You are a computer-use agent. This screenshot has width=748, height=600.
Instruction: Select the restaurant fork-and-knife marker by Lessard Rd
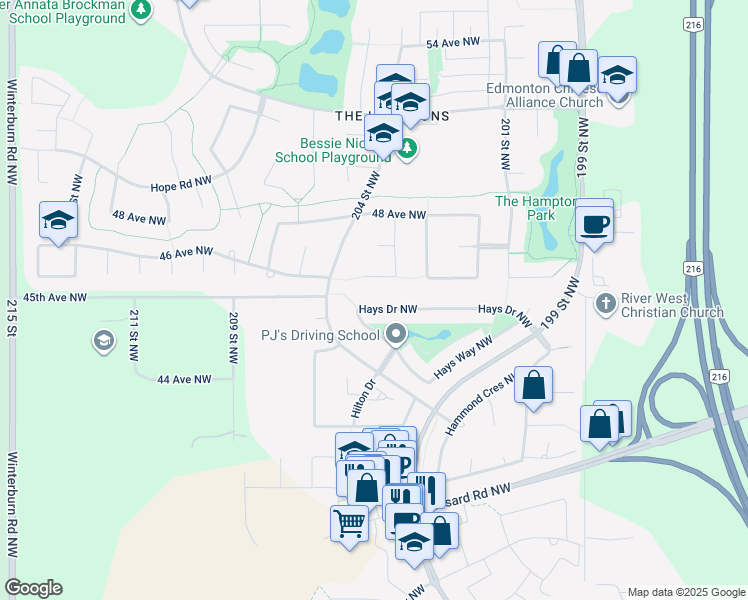(427, 490)
